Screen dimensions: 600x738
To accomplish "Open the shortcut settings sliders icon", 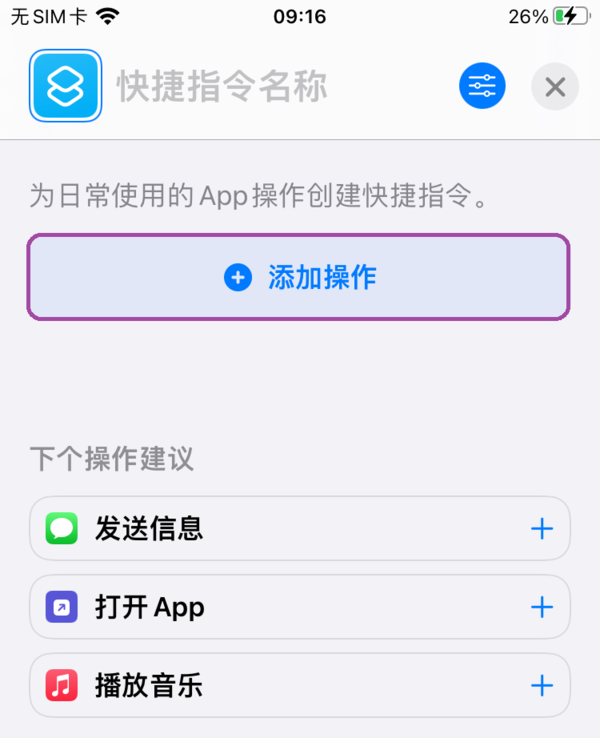I will click(482, 87).
